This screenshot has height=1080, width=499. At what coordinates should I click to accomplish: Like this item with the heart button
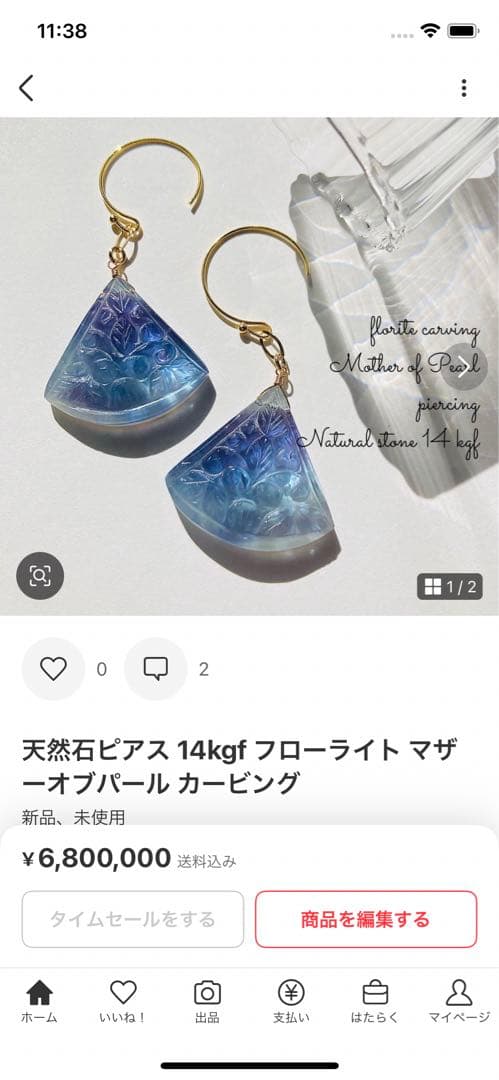point(53,669)
